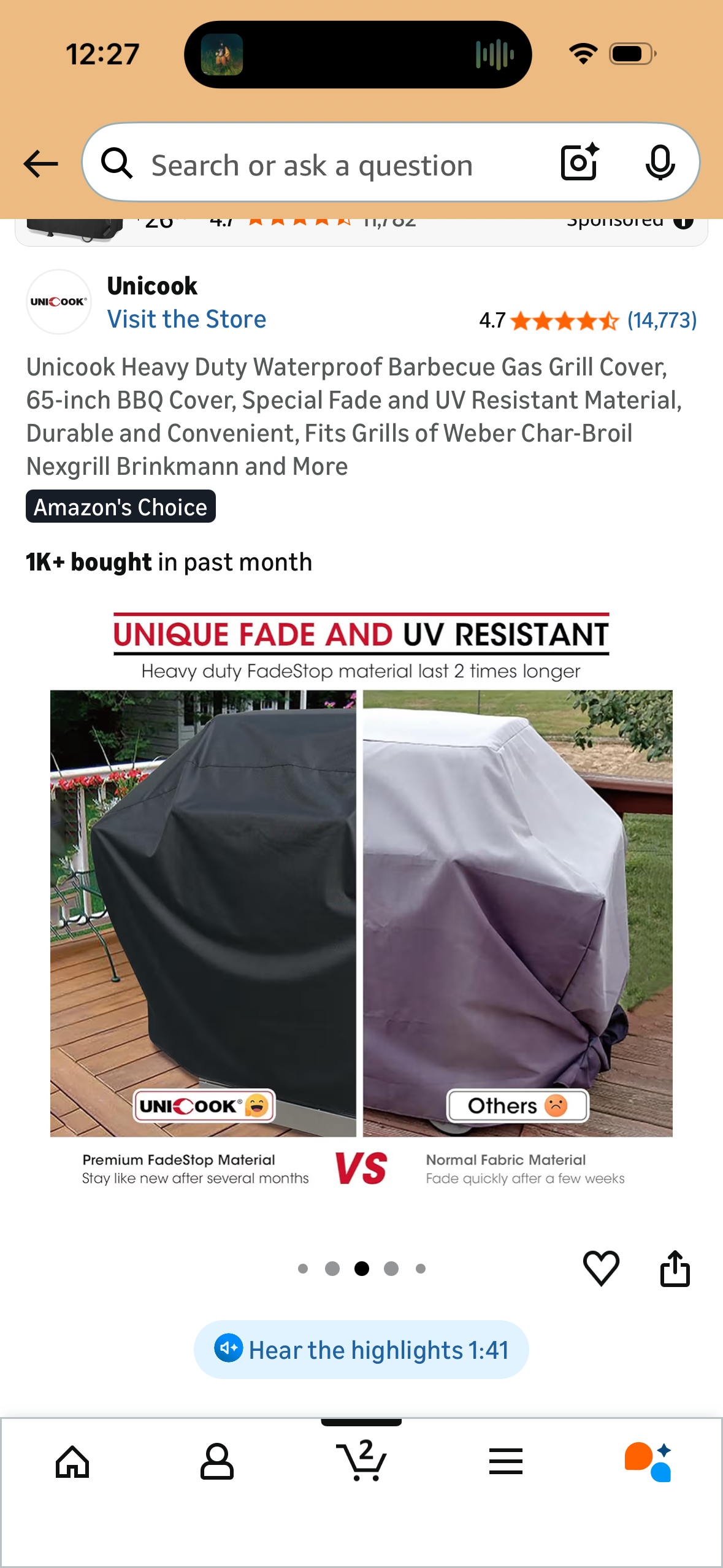Navigate back with the arrow

point(39,163)
